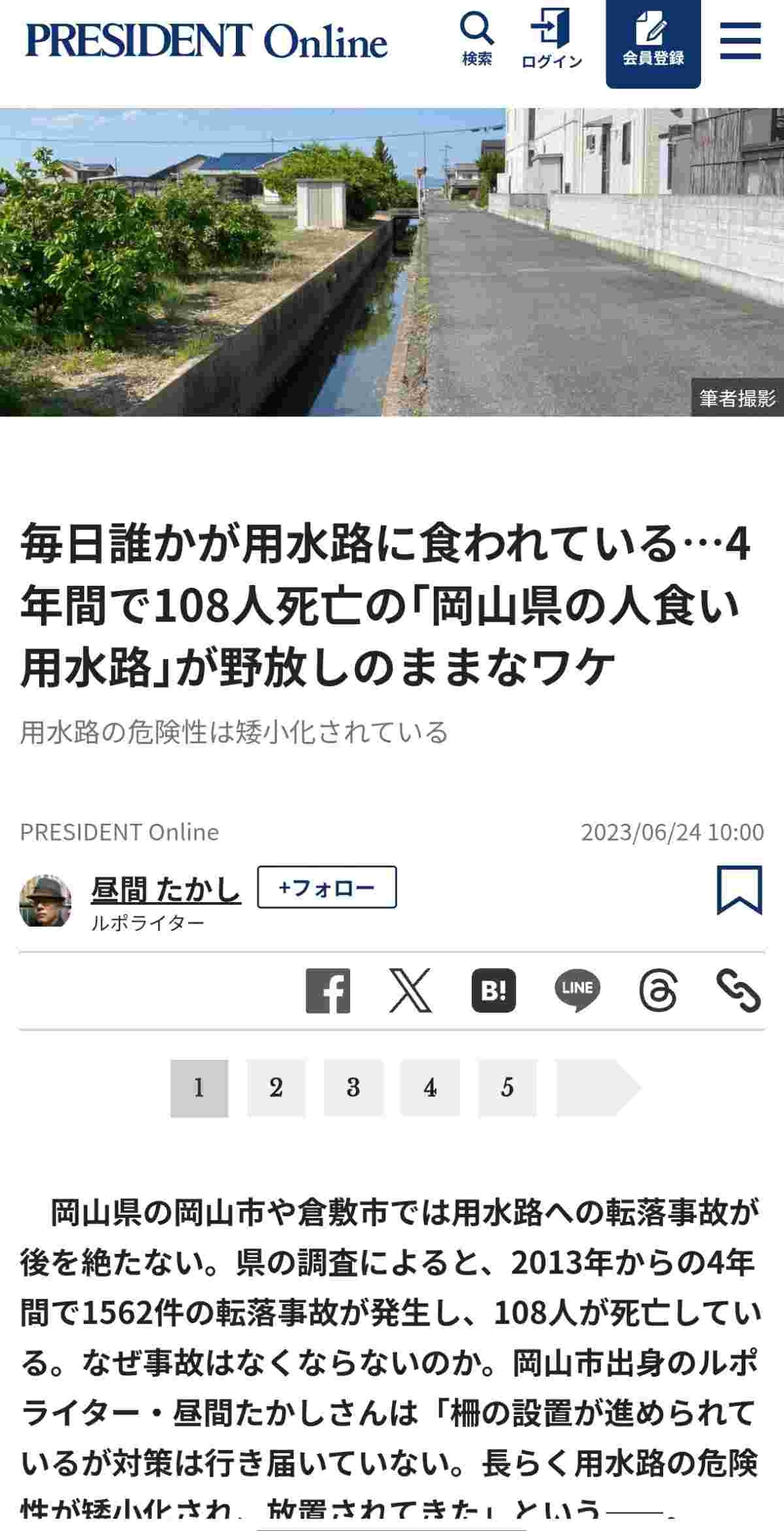784x1531 pixels.
Task: Share the article via LINE
Action: click(576, 990)
